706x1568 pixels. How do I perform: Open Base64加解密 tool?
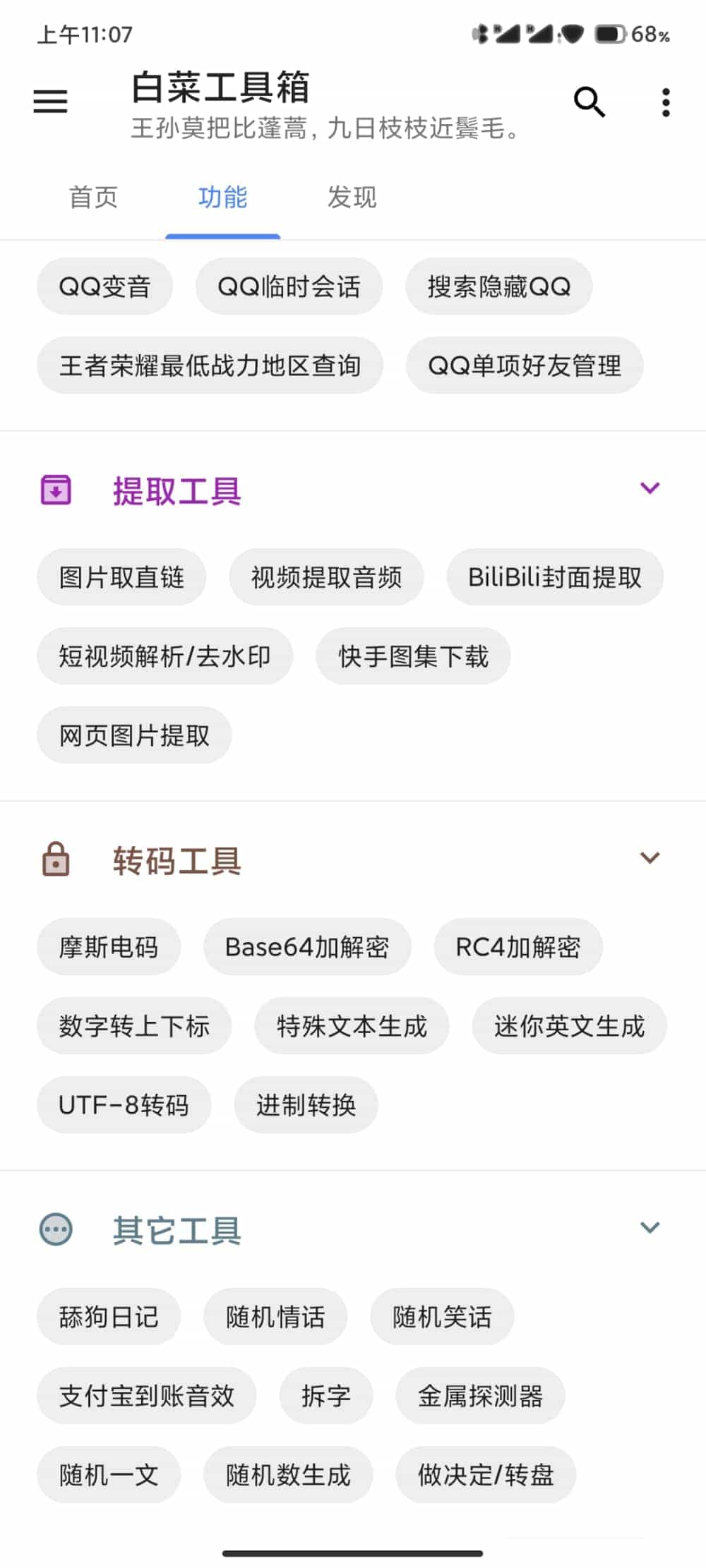coord(307,947)
